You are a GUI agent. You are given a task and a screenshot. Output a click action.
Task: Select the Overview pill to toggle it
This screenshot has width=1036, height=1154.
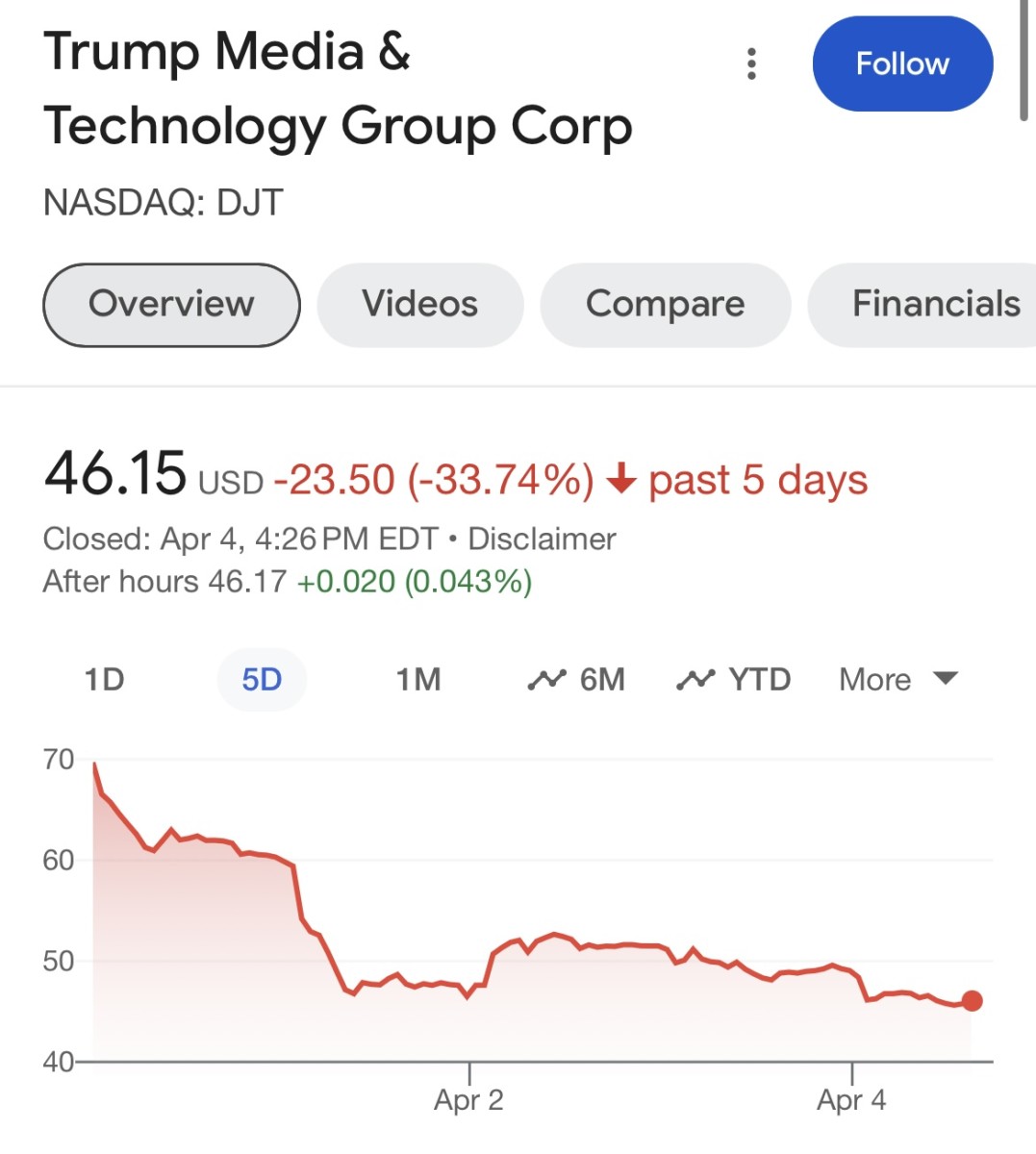click(x=170, y=304)
